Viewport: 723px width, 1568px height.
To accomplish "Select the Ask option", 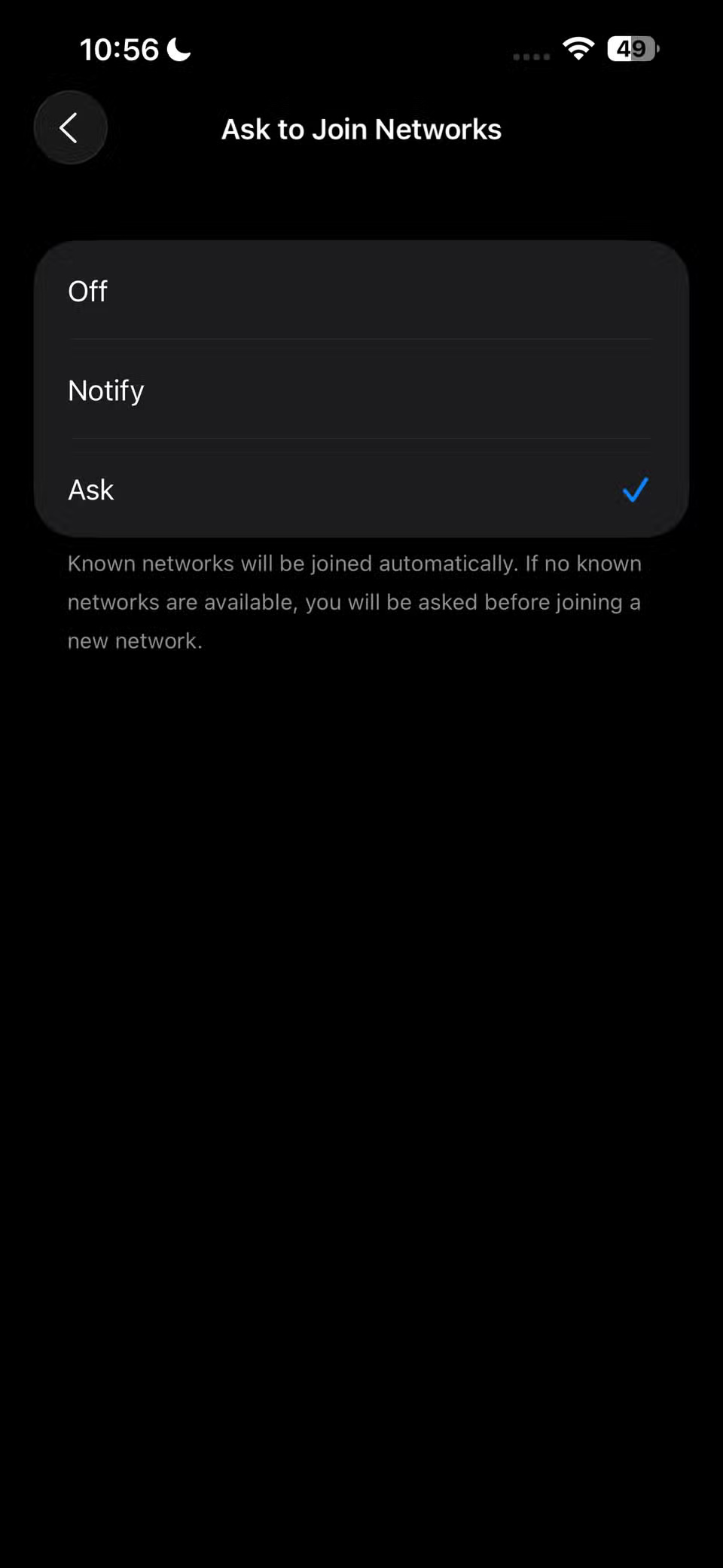I will pos(361,490).
